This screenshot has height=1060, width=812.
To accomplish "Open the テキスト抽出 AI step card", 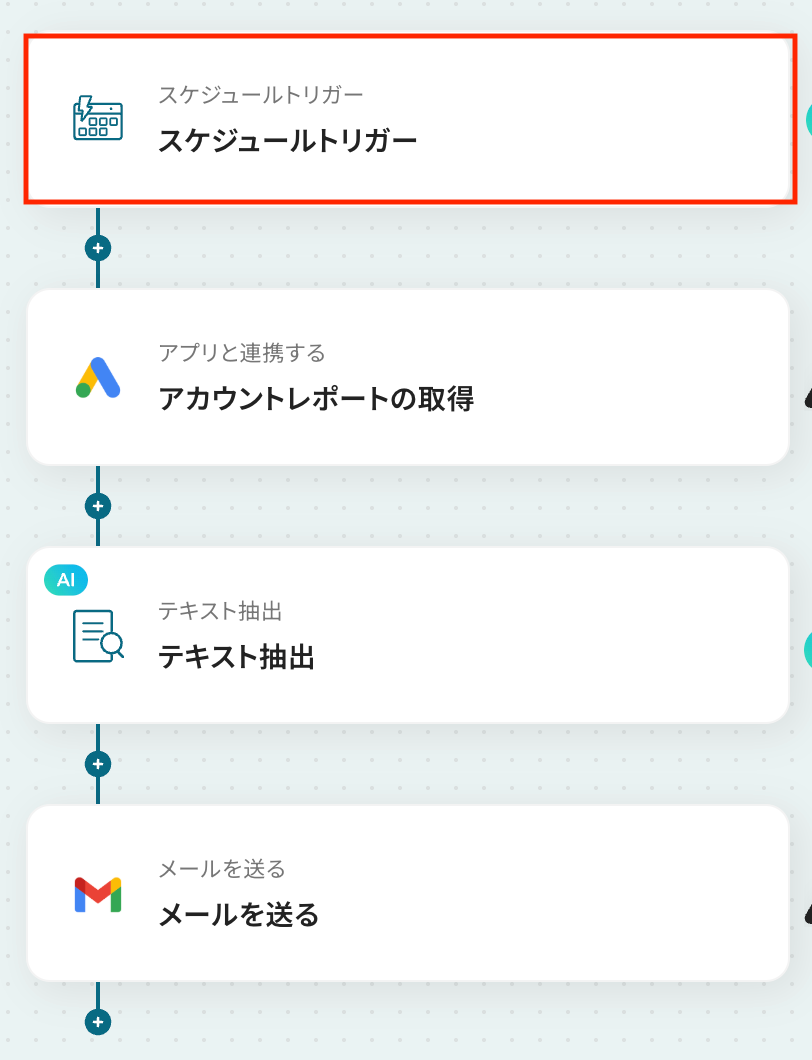I will (408, 636).
